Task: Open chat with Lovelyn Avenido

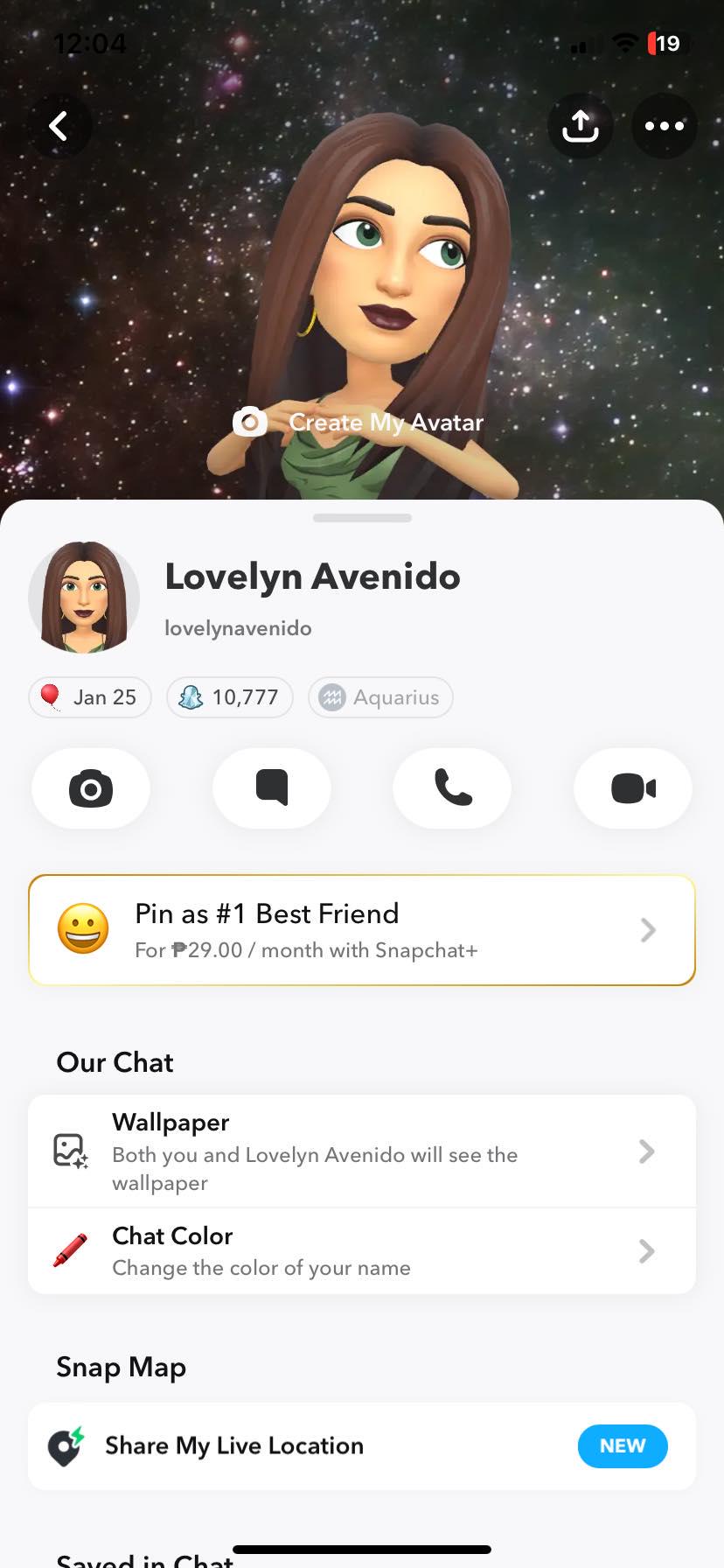Action: pyautogui.click(x=272, y=788)
